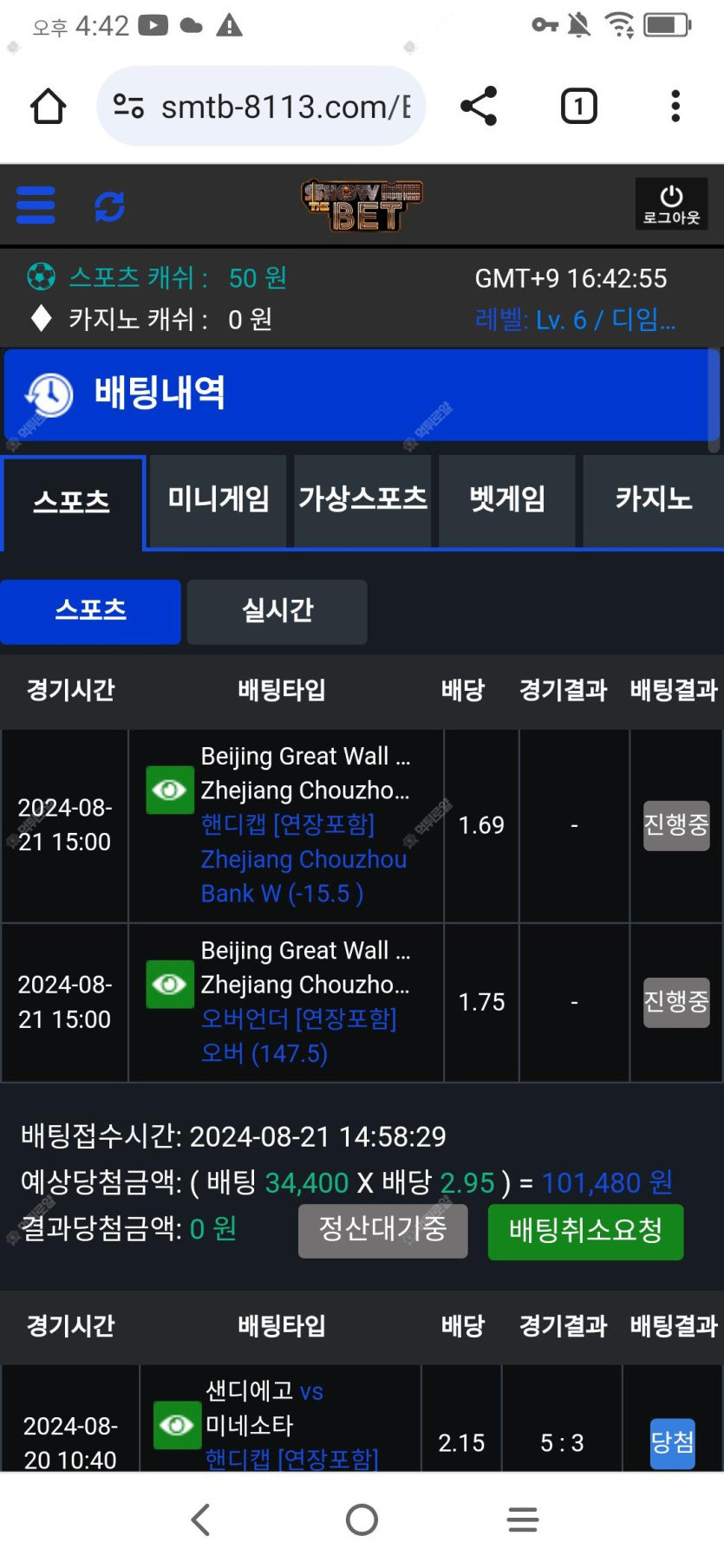Open the browser overflow menu

(675, 106)
